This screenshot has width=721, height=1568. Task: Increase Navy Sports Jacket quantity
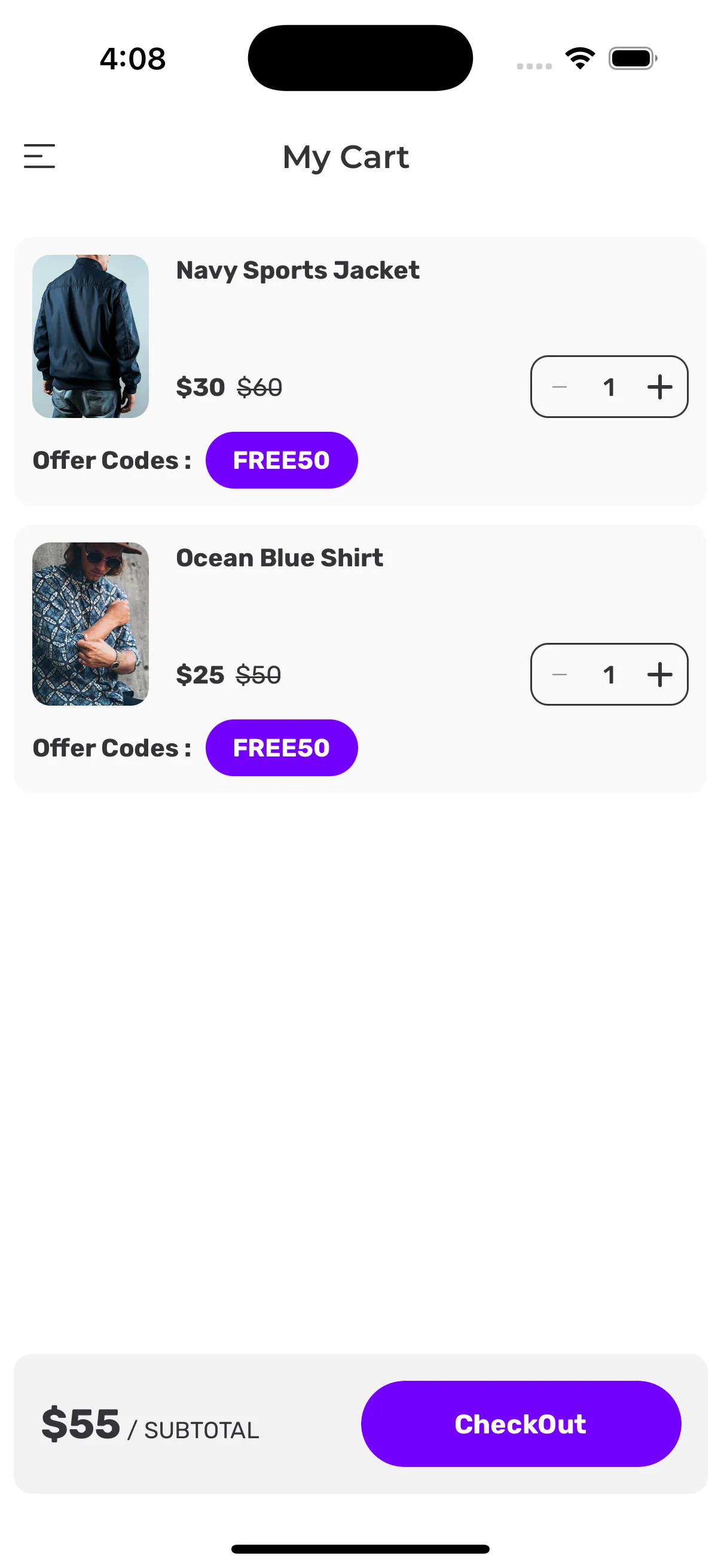659,387
